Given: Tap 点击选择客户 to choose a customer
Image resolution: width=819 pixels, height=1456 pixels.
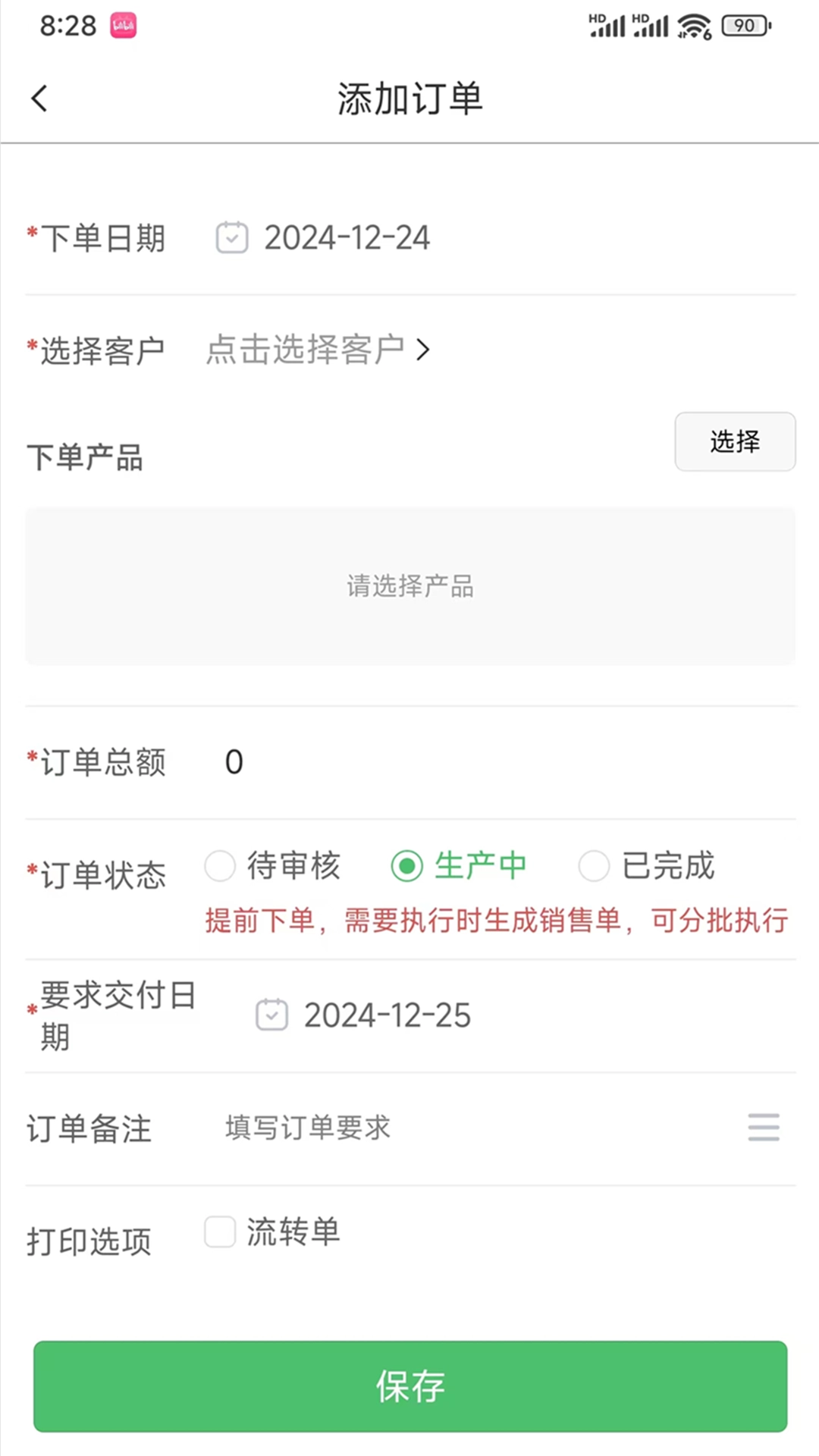Looking at the screenshot, I should pyautogui.click(x=305, y=349).
